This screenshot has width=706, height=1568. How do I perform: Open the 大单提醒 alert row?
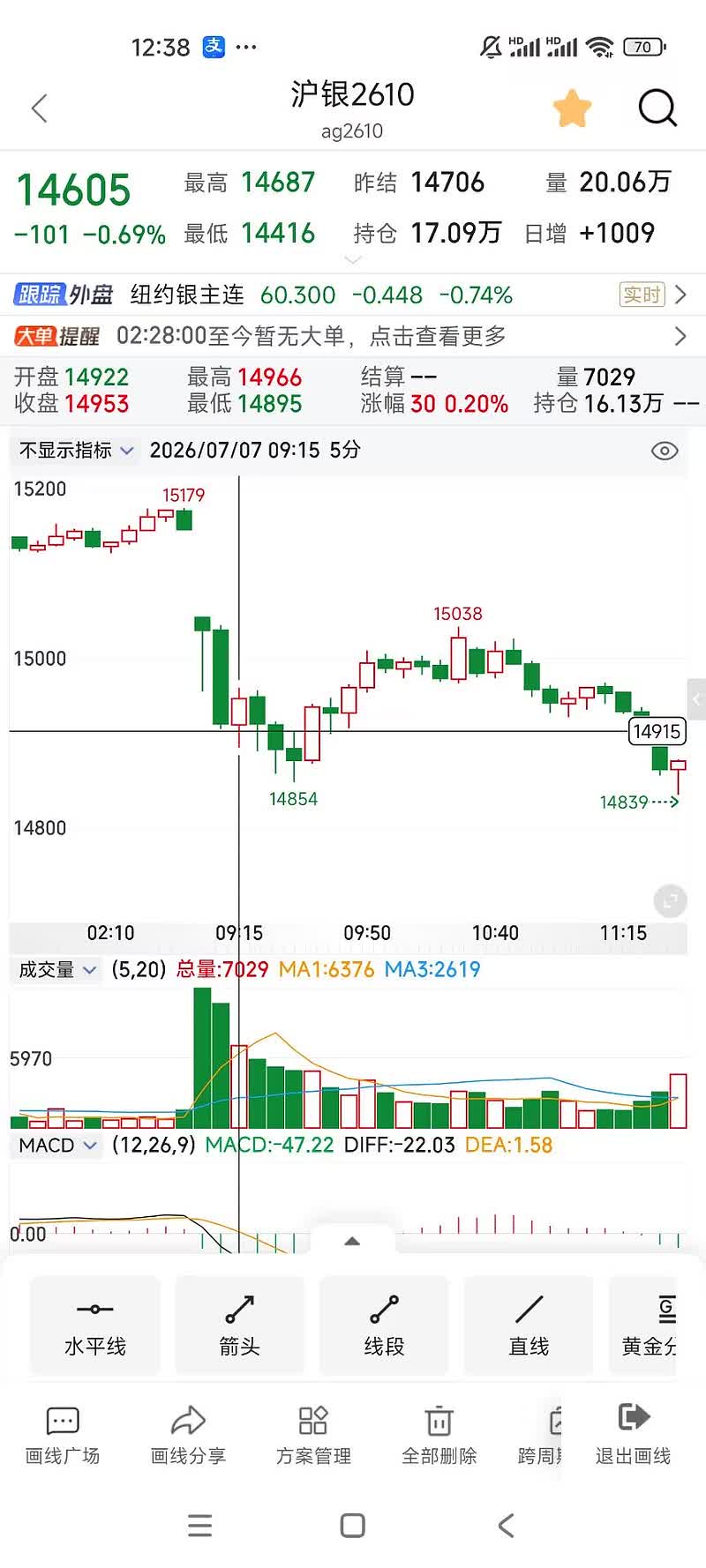point(353,336)
